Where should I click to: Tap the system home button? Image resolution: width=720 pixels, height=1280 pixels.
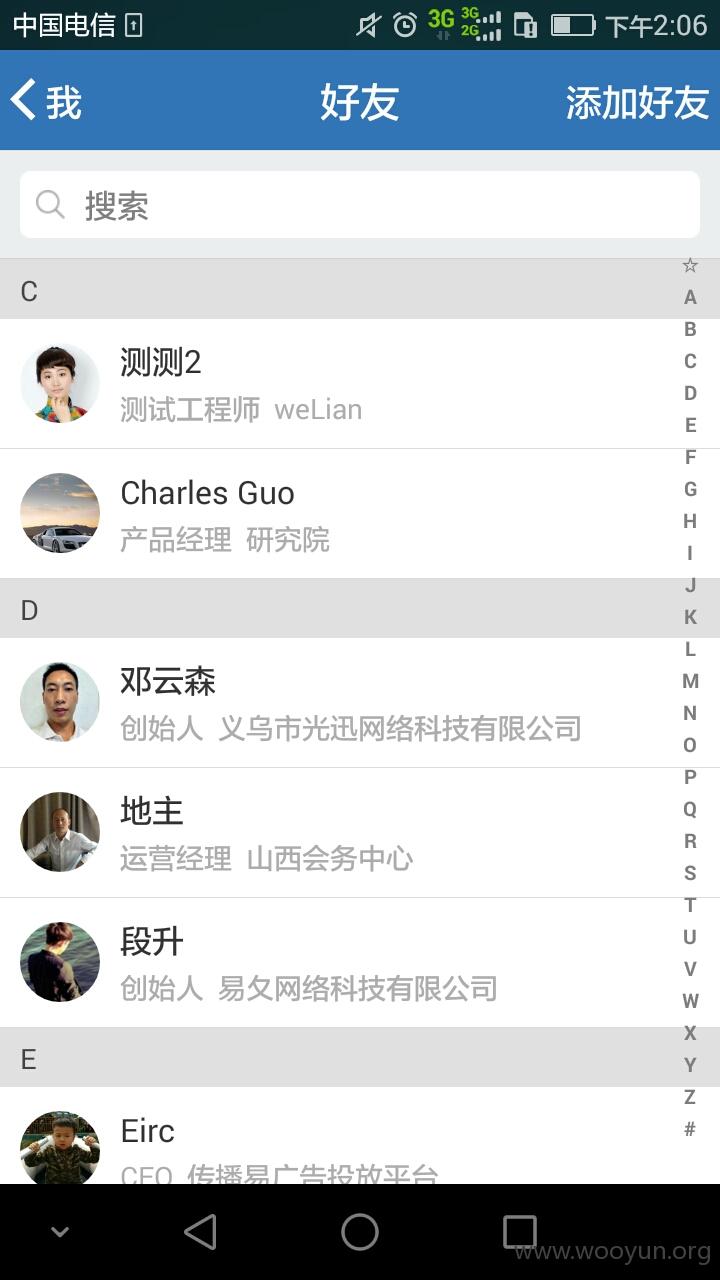point(360,1232)
